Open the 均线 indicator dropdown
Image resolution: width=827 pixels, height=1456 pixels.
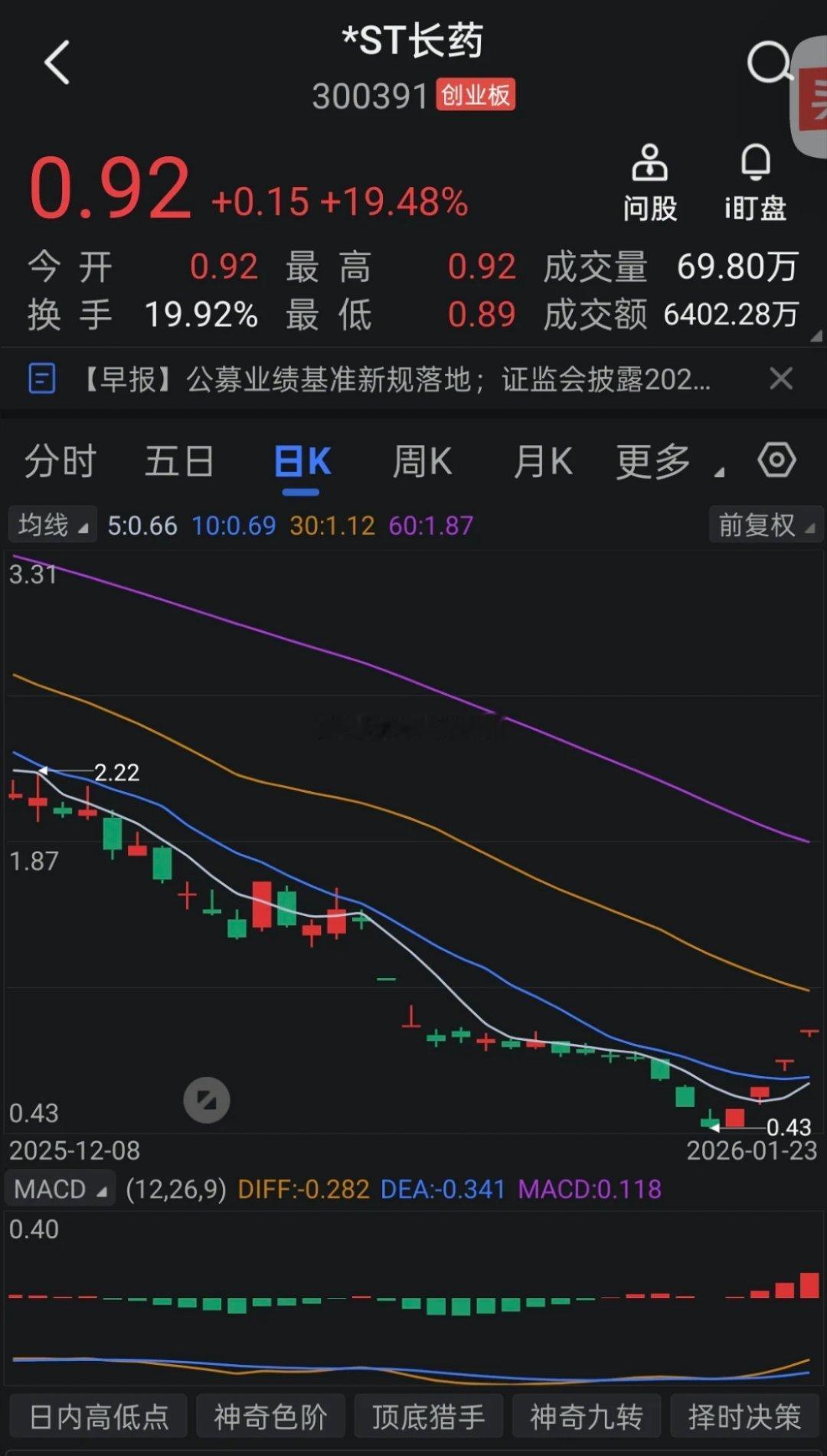click(x=52, y=525)
